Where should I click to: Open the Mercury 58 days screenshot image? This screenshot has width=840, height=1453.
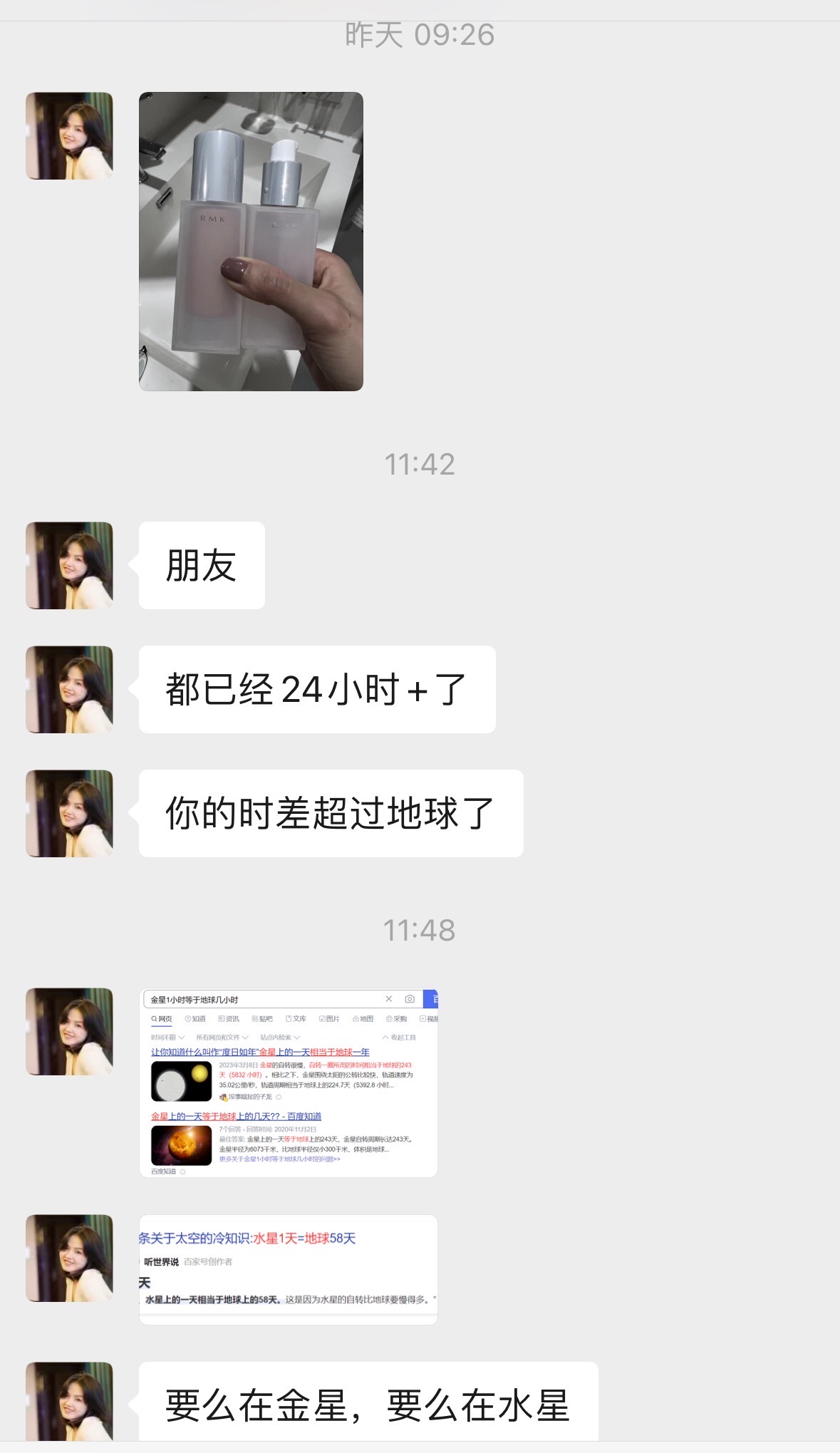point(288,1269)
